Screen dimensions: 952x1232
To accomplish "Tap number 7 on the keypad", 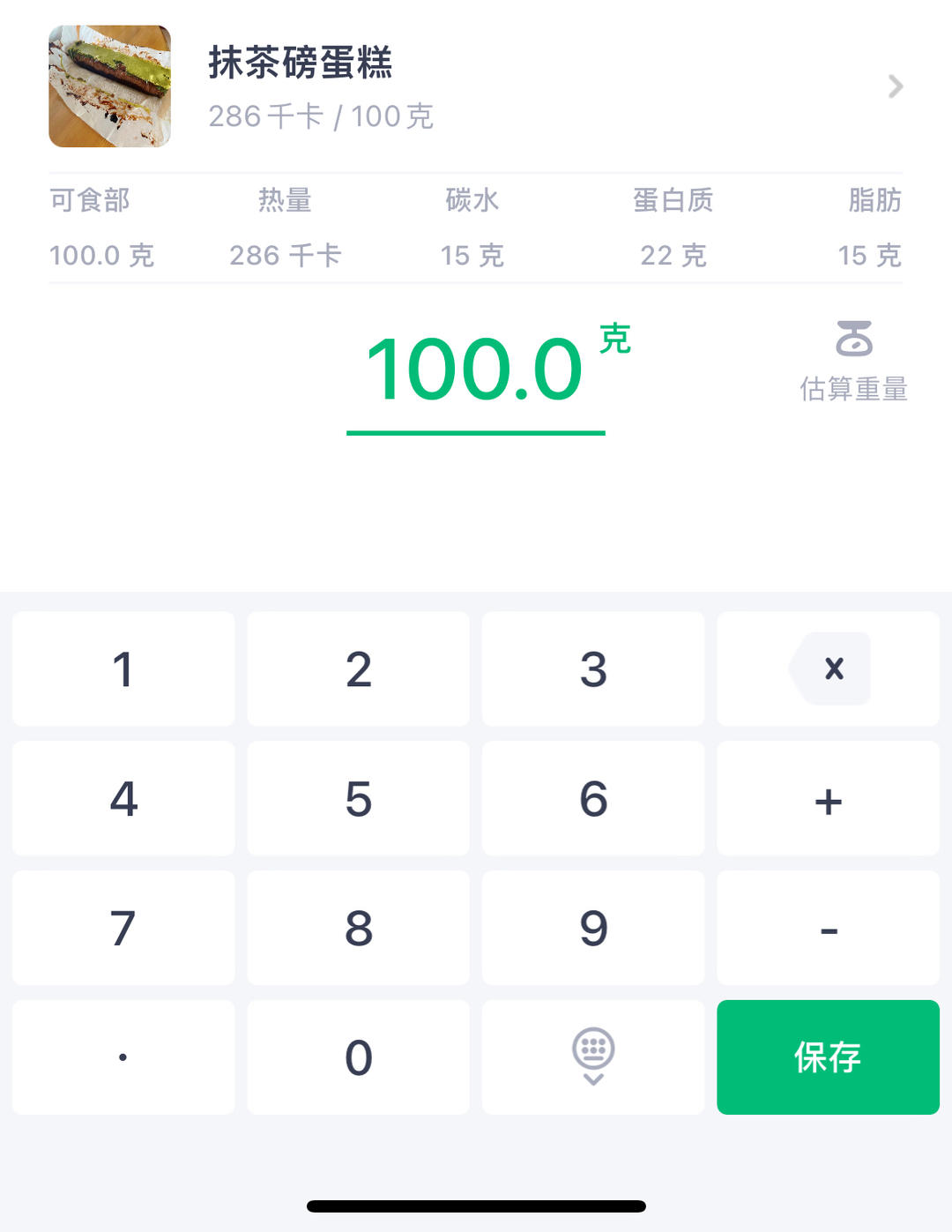I will [123, 928].
